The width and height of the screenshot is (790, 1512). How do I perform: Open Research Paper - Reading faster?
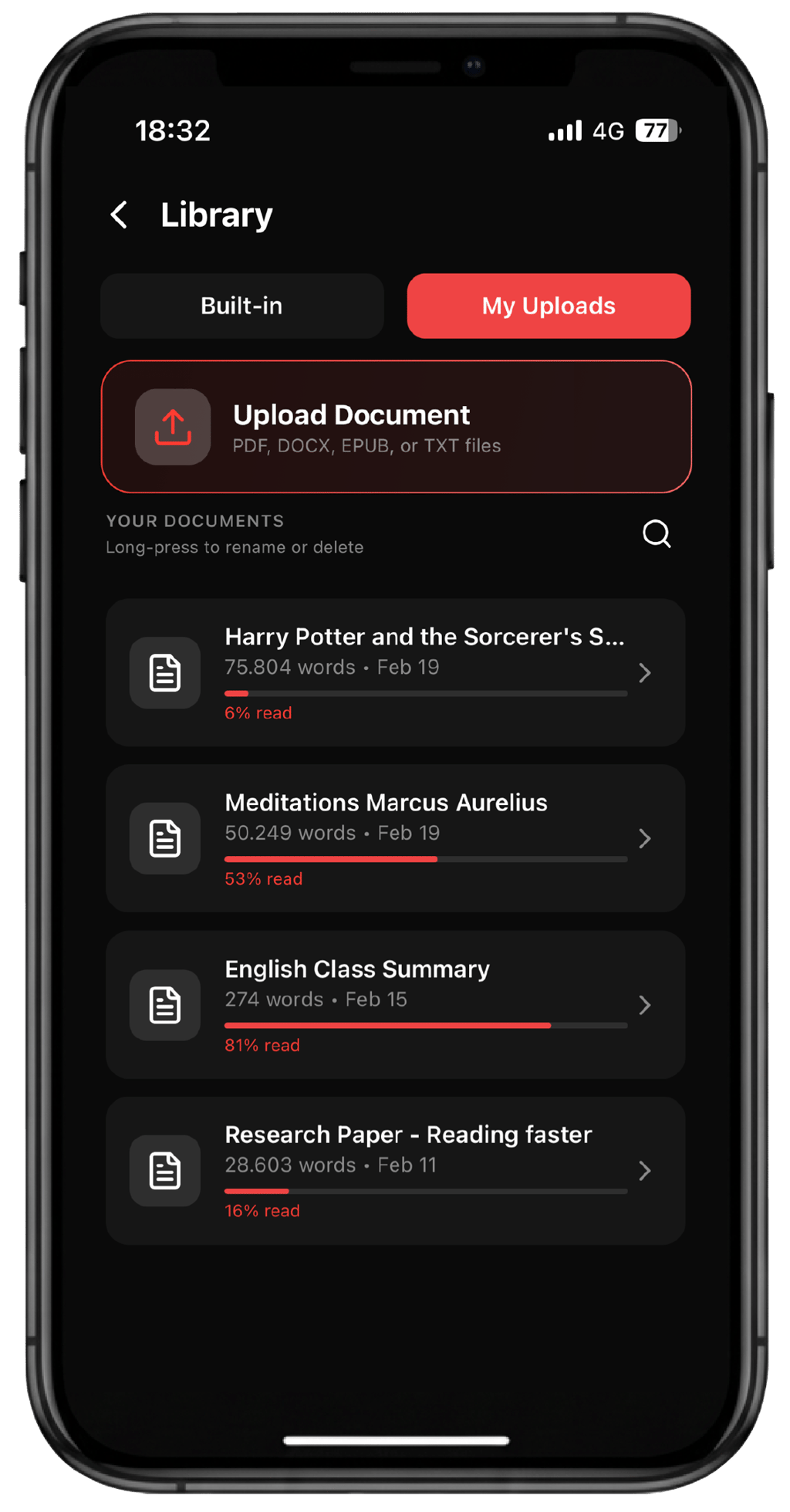395,1170
